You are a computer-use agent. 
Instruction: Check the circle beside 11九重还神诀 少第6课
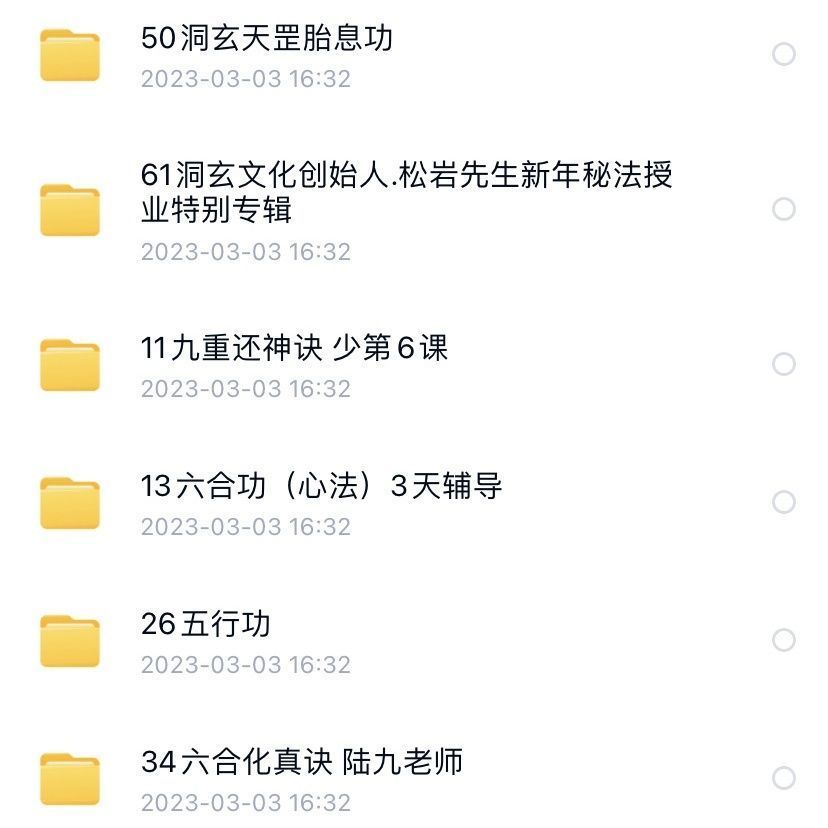point(784,364)
